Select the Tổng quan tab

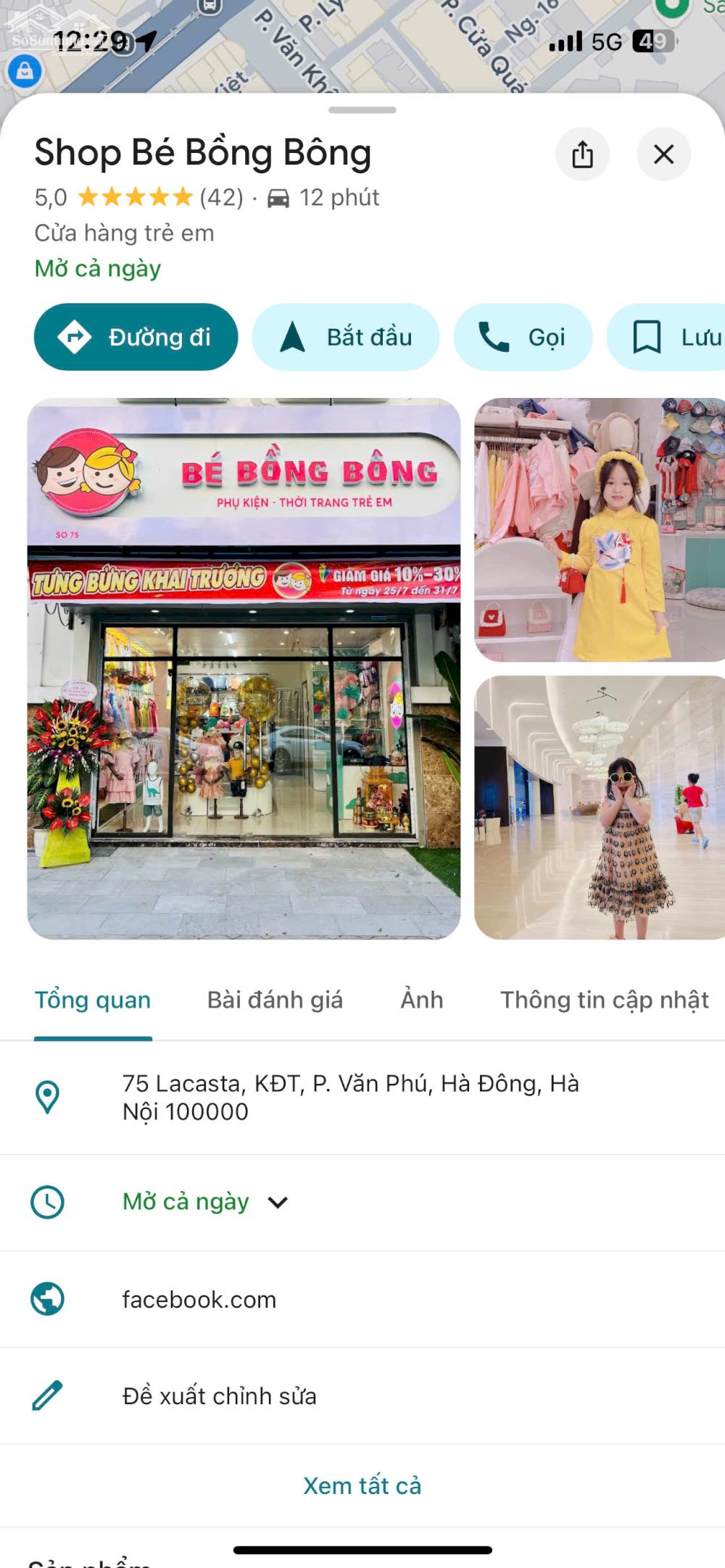coord(93,1000)
